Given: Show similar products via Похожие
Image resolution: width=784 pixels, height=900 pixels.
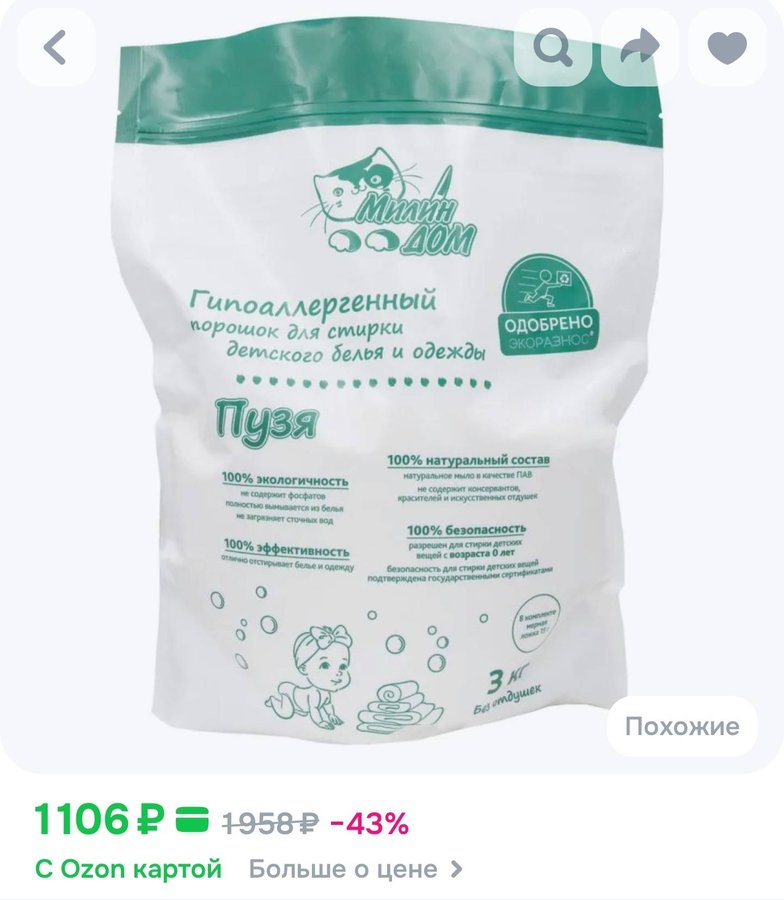Looking at the screenshot, I should tap(682, 726).
